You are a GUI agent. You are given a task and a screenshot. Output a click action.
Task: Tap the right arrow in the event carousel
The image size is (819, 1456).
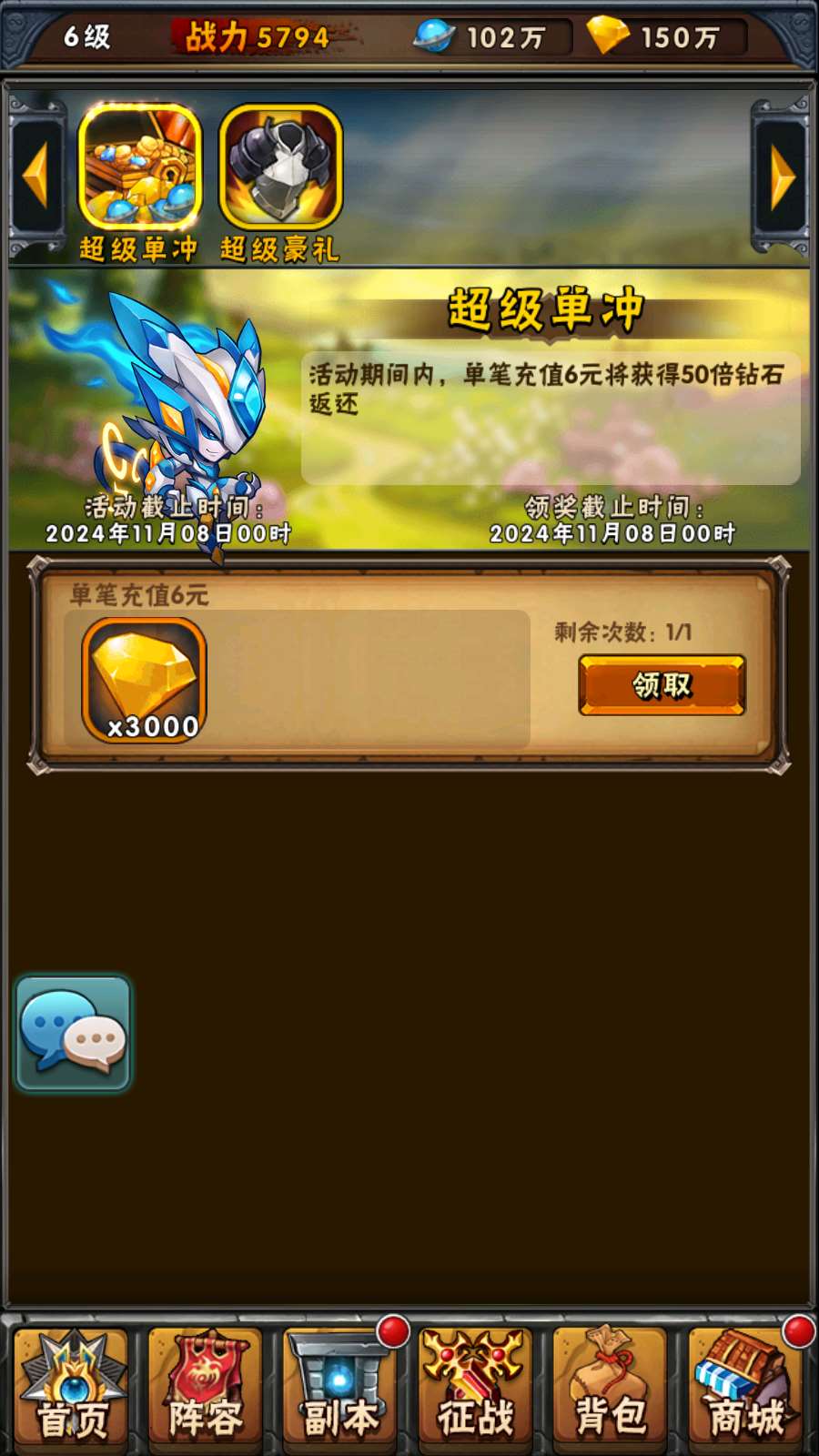point(782,177)
